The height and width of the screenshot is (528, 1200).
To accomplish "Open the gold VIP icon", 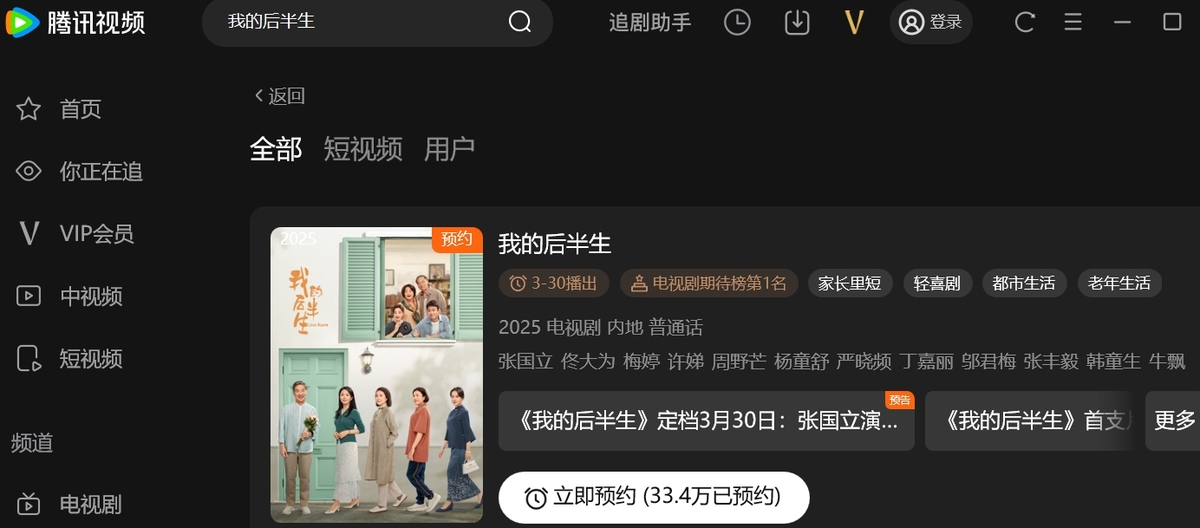I will [x=854, y=22].
